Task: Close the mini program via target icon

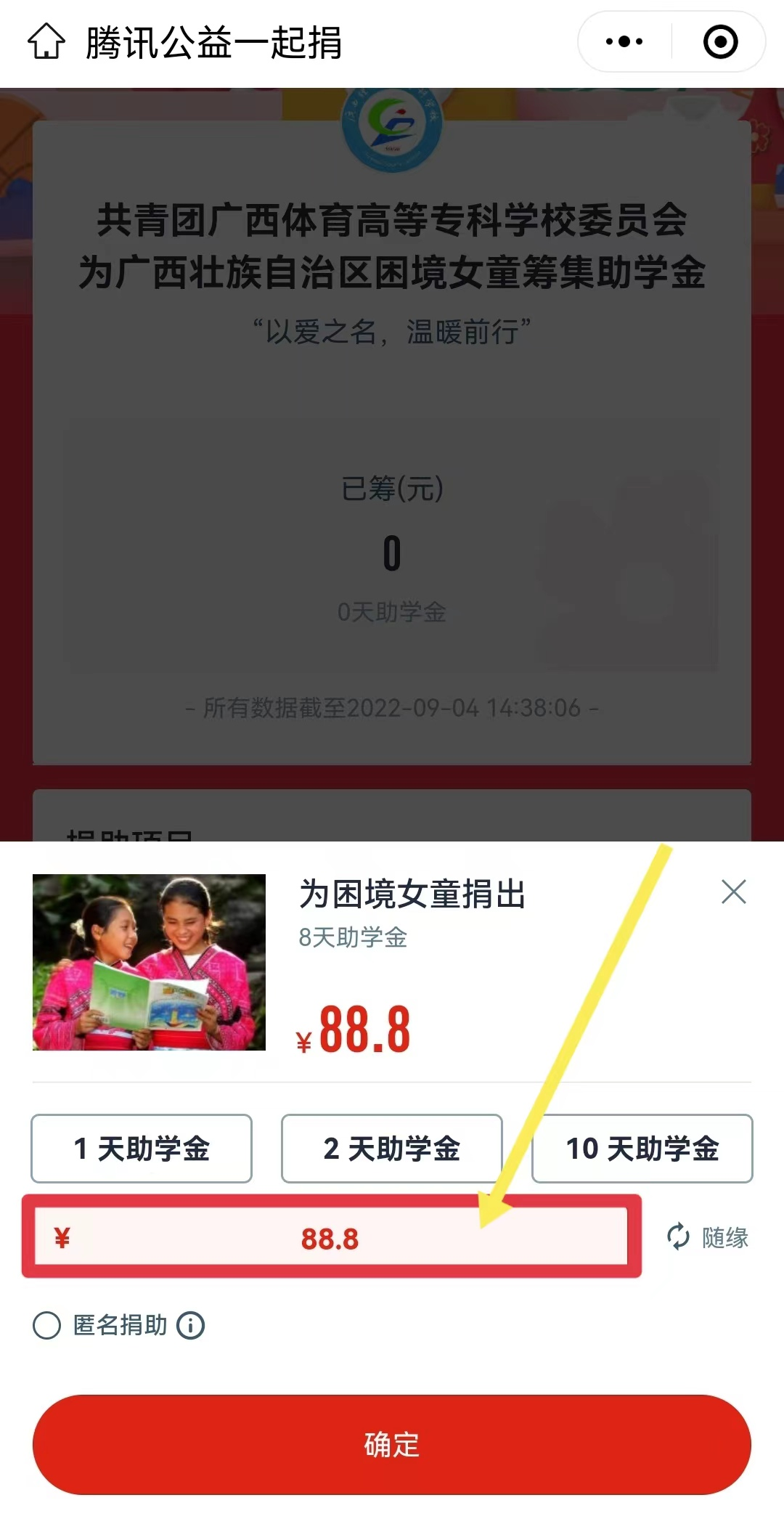Action: click(720, 42)
